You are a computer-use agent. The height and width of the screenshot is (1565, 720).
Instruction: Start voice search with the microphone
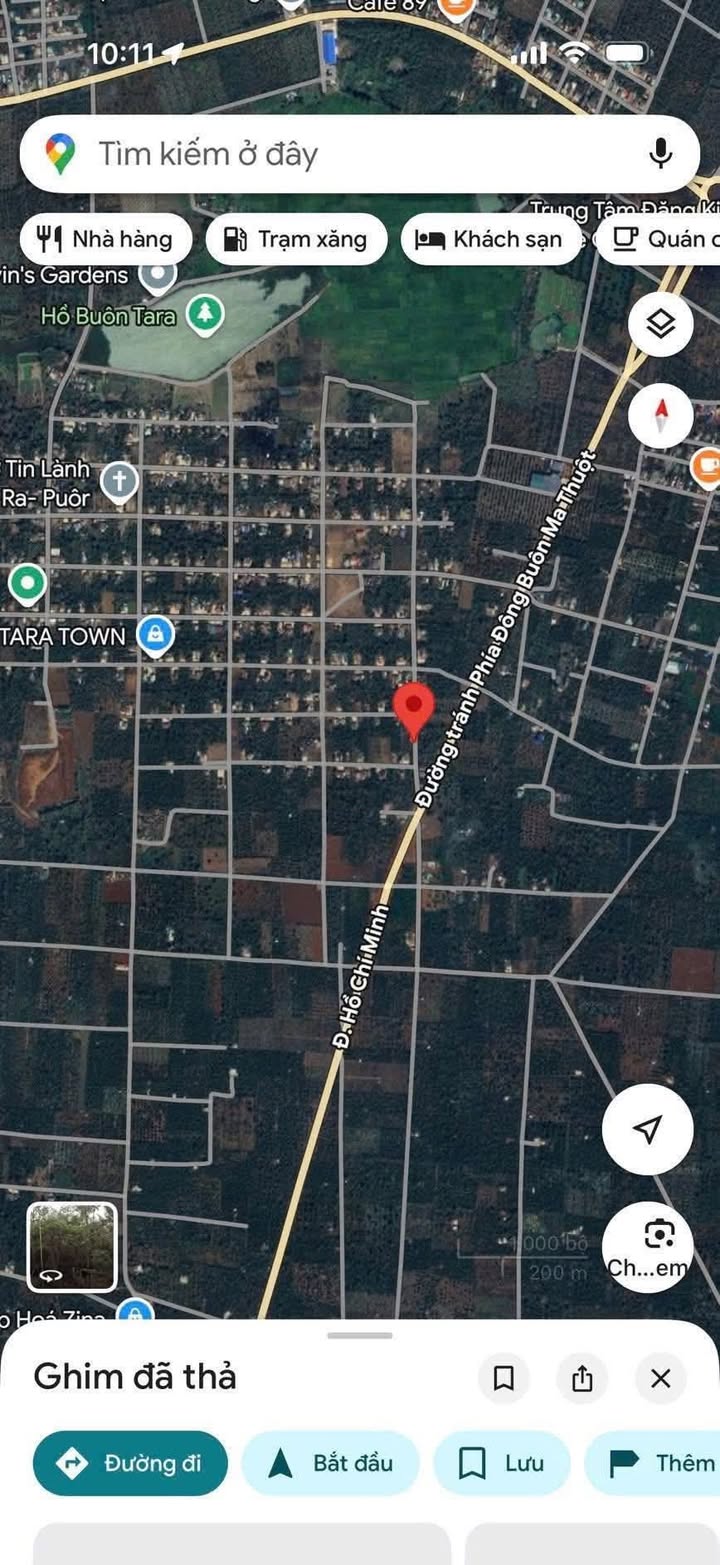pos(660,154)
